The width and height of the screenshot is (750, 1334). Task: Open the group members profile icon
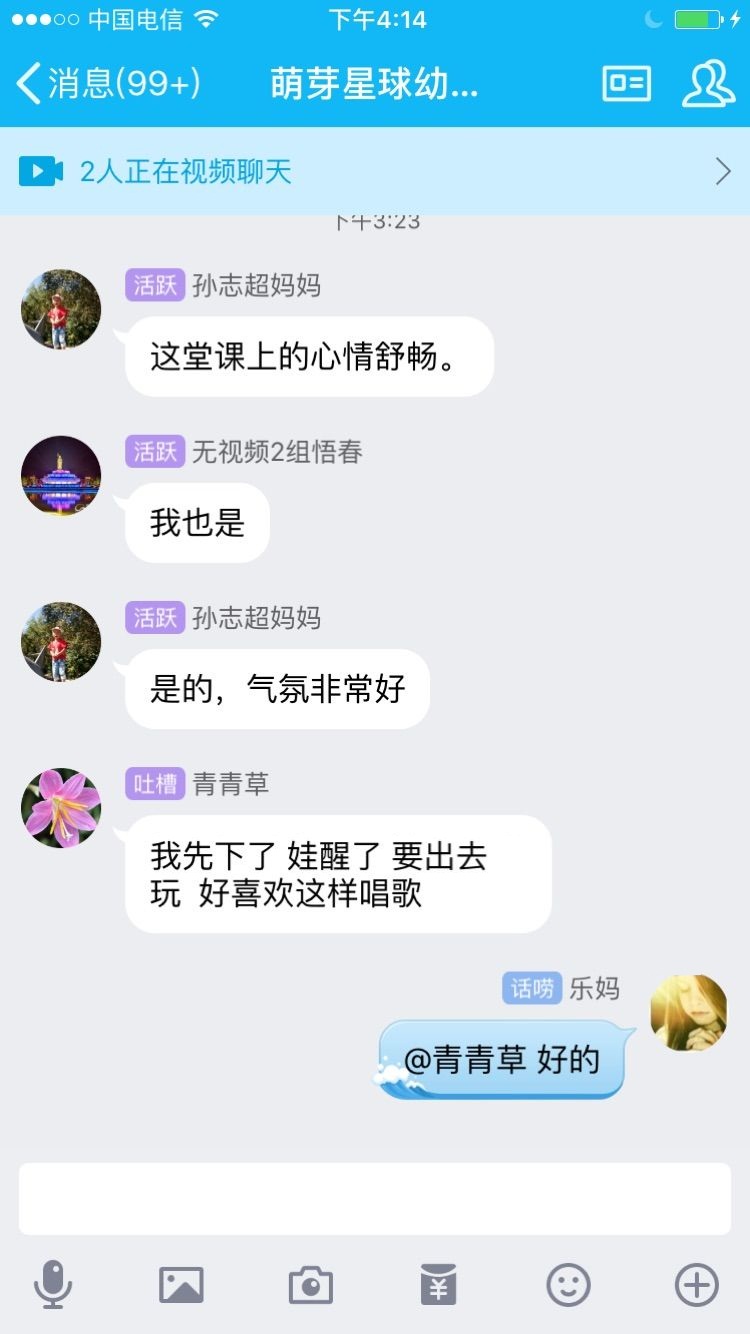pos(708,84)
